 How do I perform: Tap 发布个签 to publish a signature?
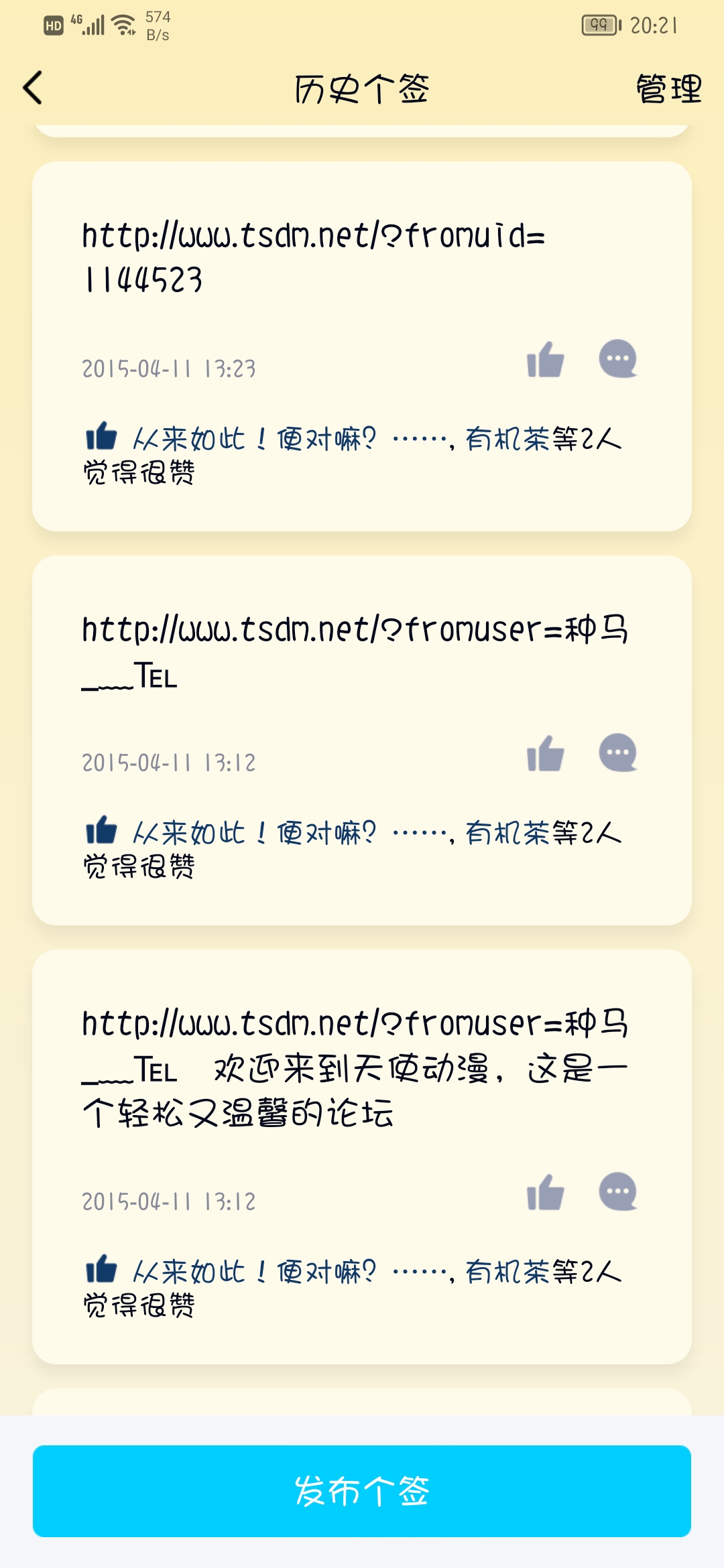pyautogui.click(x=362, y=1491)
